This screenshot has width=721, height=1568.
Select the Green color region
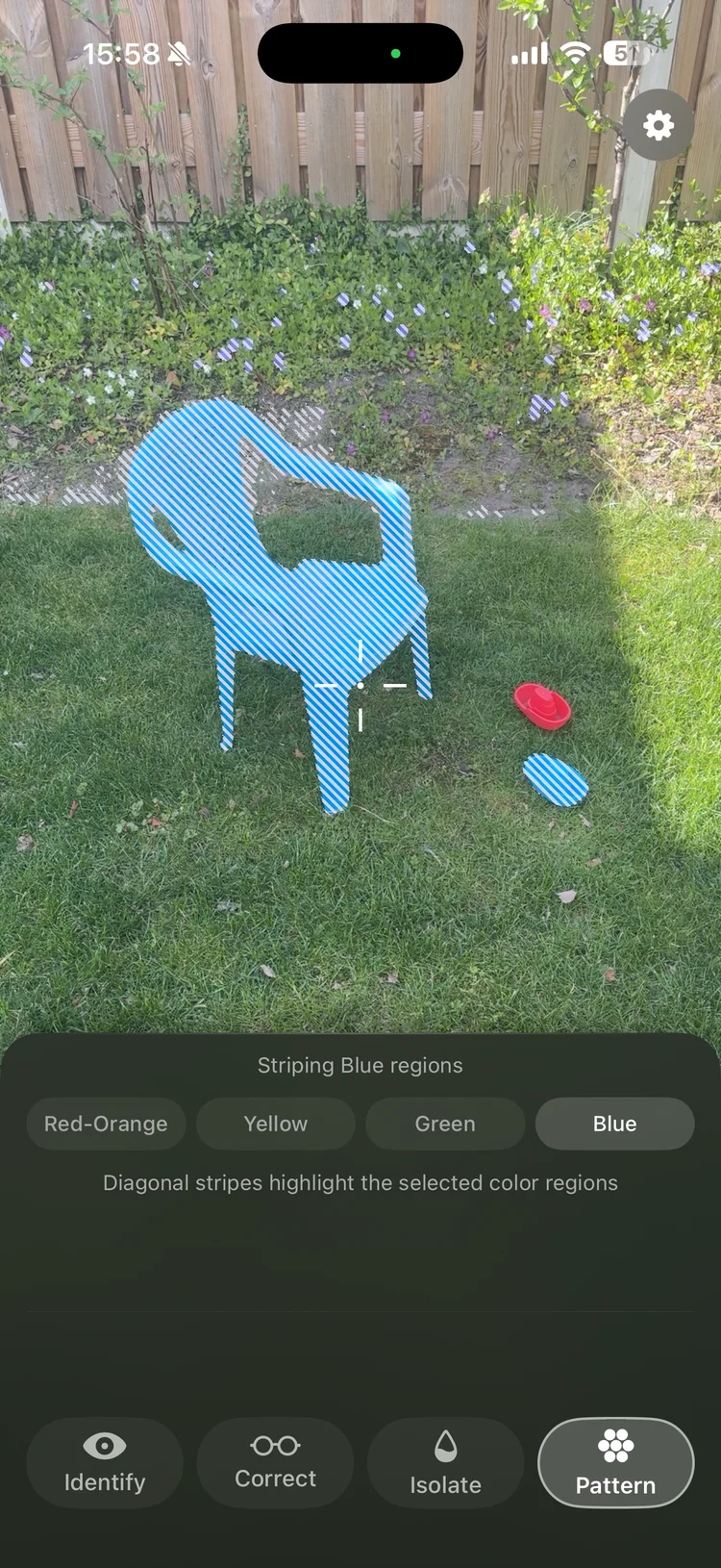click(x=445, y=1124)
